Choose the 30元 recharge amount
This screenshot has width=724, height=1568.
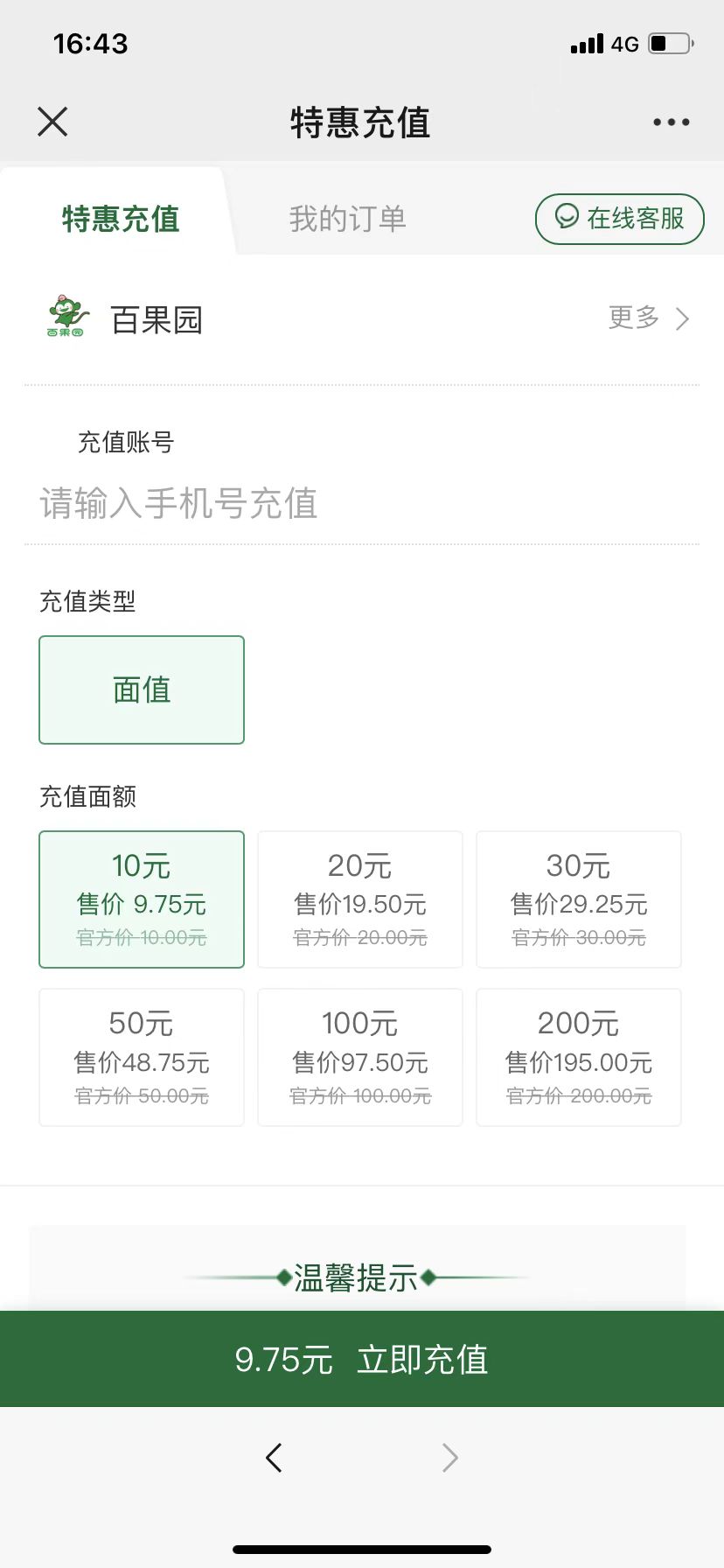coord(579,899)
